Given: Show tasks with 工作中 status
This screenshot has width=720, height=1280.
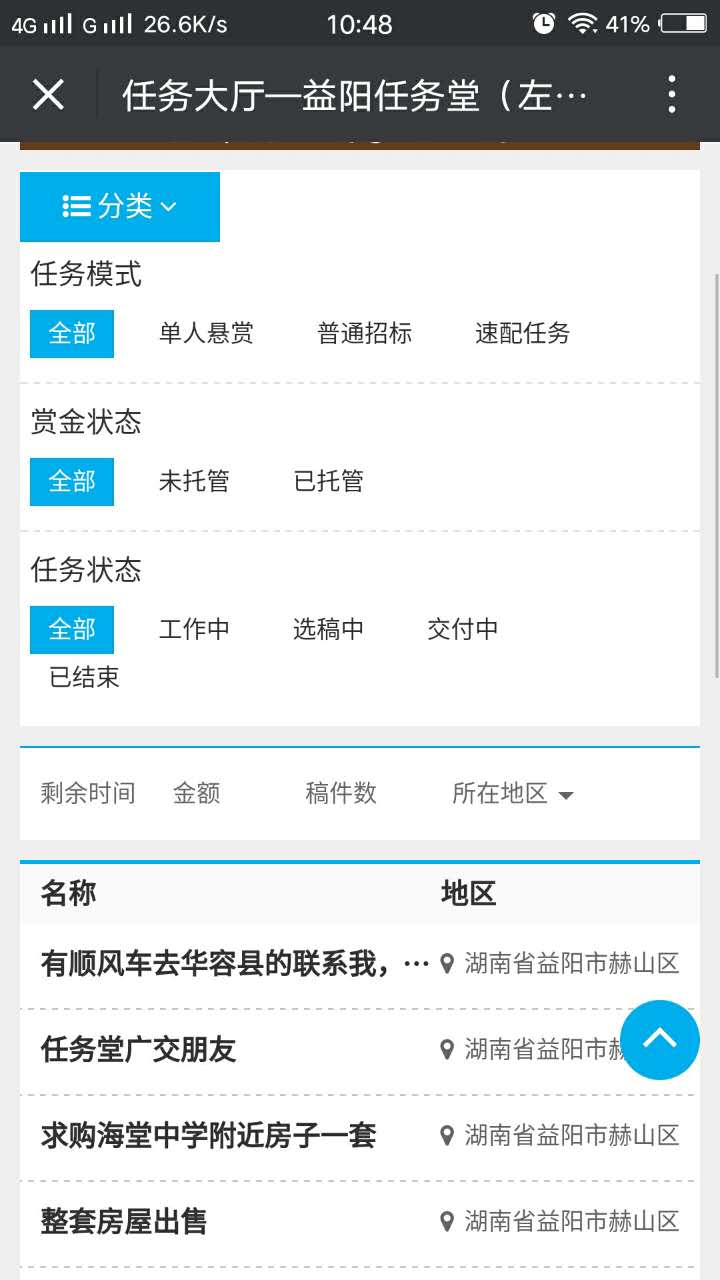Looking at the screenshot, I should (x=194, y=629).
